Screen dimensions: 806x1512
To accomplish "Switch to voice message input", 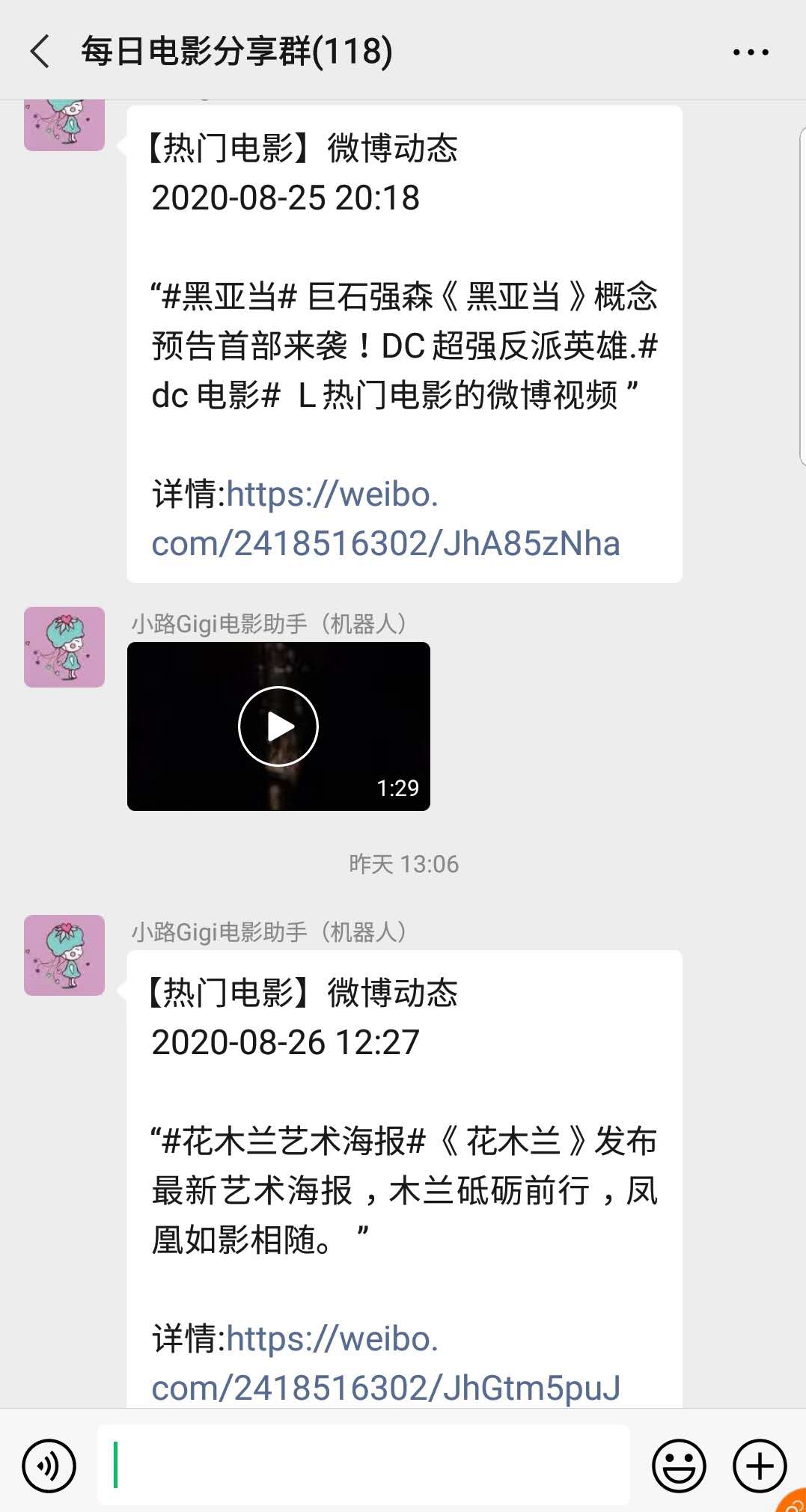I will coord(49,1466).
